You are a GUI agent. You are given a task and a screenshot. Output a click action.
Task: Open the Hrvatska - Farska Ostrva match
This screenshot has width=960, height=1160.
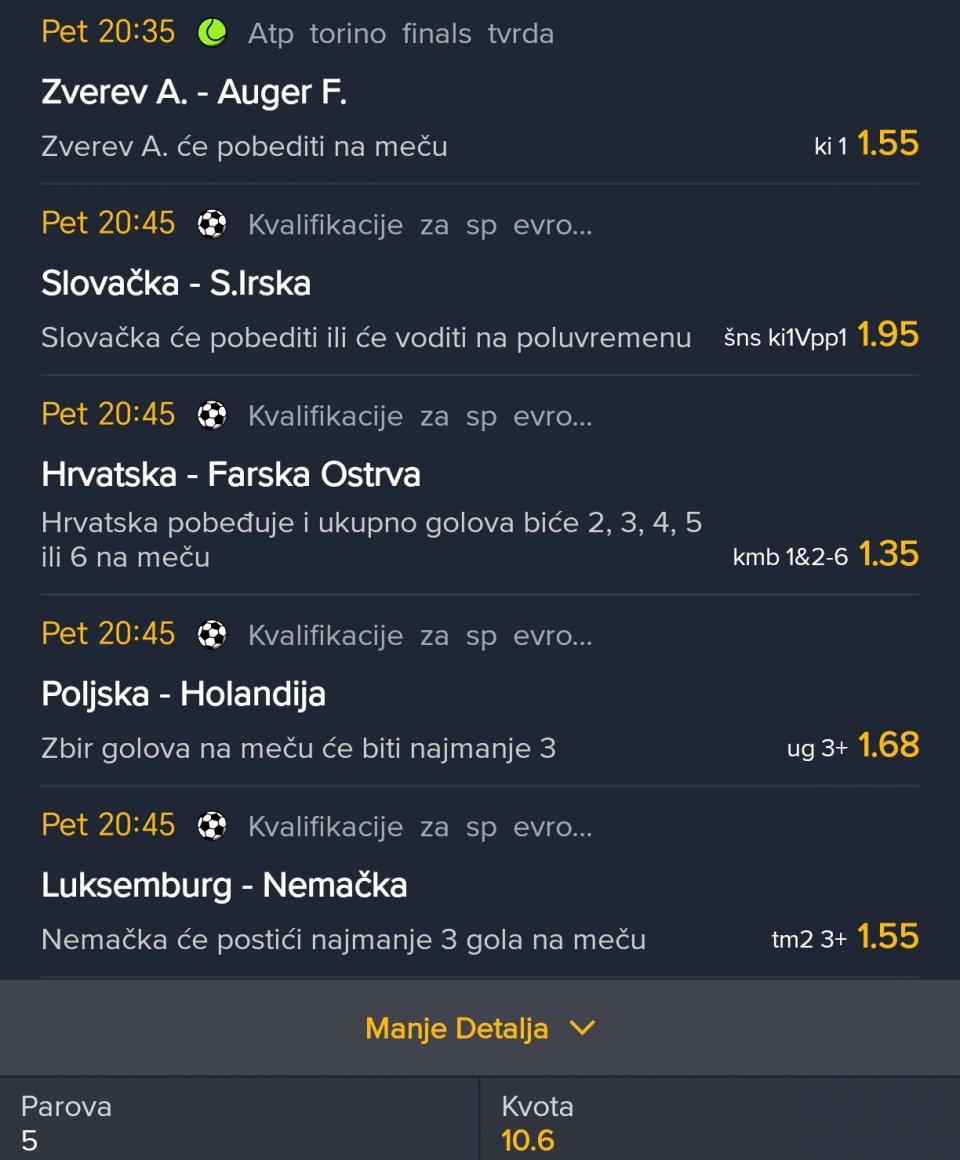pyautogui.click(x=231, y=474)
